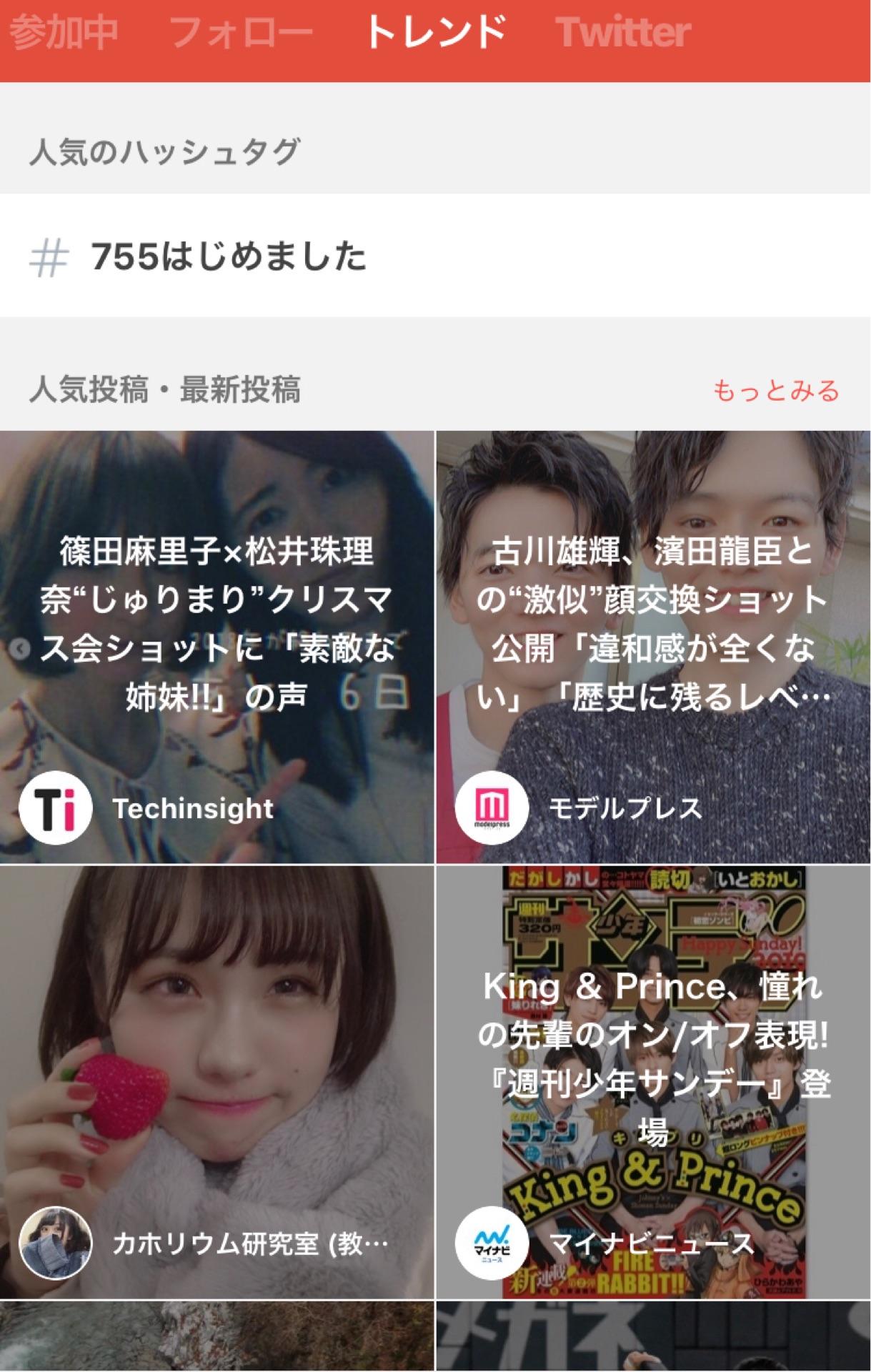
Task: Open the モデルプレス post about 古川雄輝
Action: click(653, 647)
